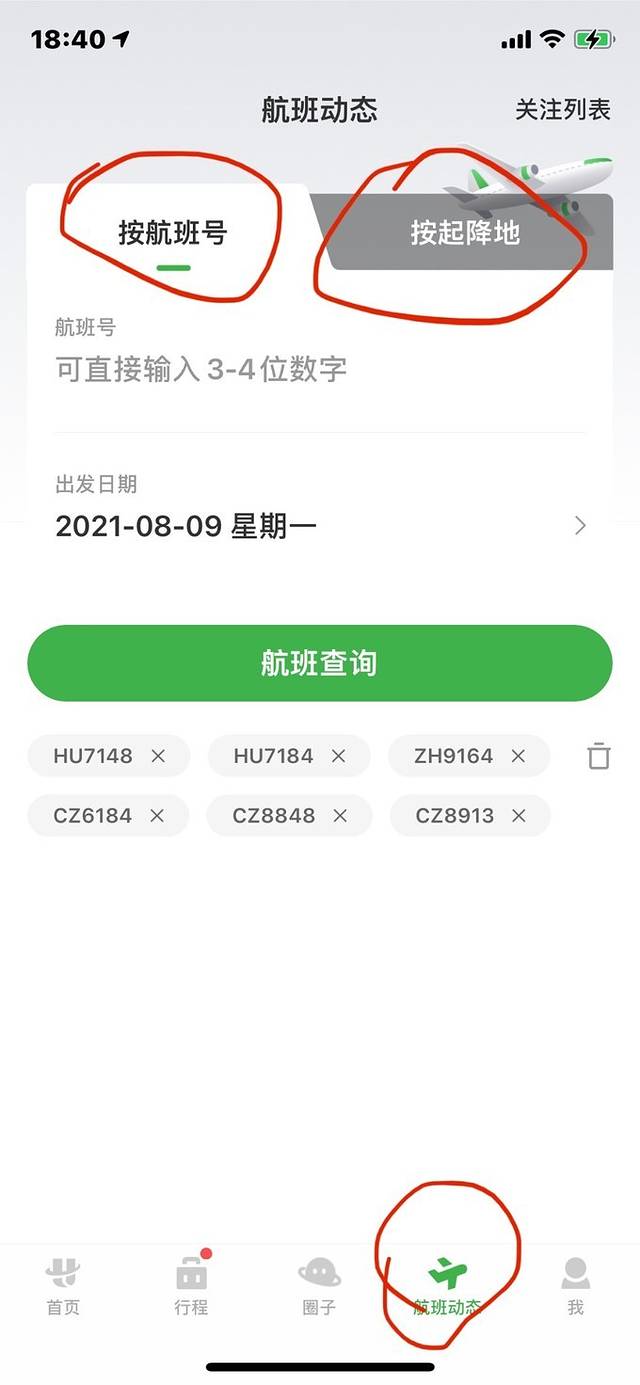The image size is (640, 1385).
Task: Remove CZ8913 from recent searches
Action: tap(518, 816)
